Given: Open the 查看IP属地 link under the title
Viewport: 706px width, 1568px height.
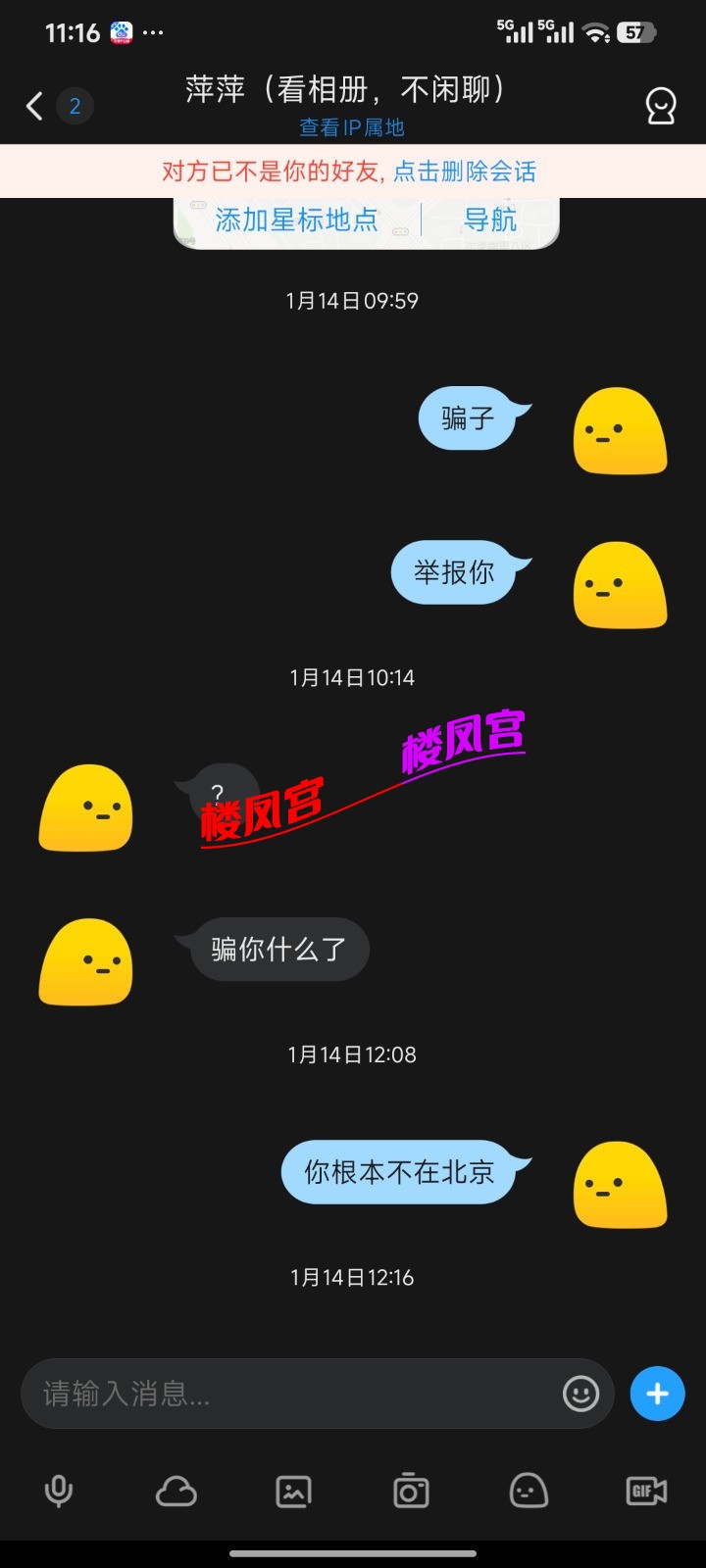Looking at the screenshot, I should click(x=352, y=126).
